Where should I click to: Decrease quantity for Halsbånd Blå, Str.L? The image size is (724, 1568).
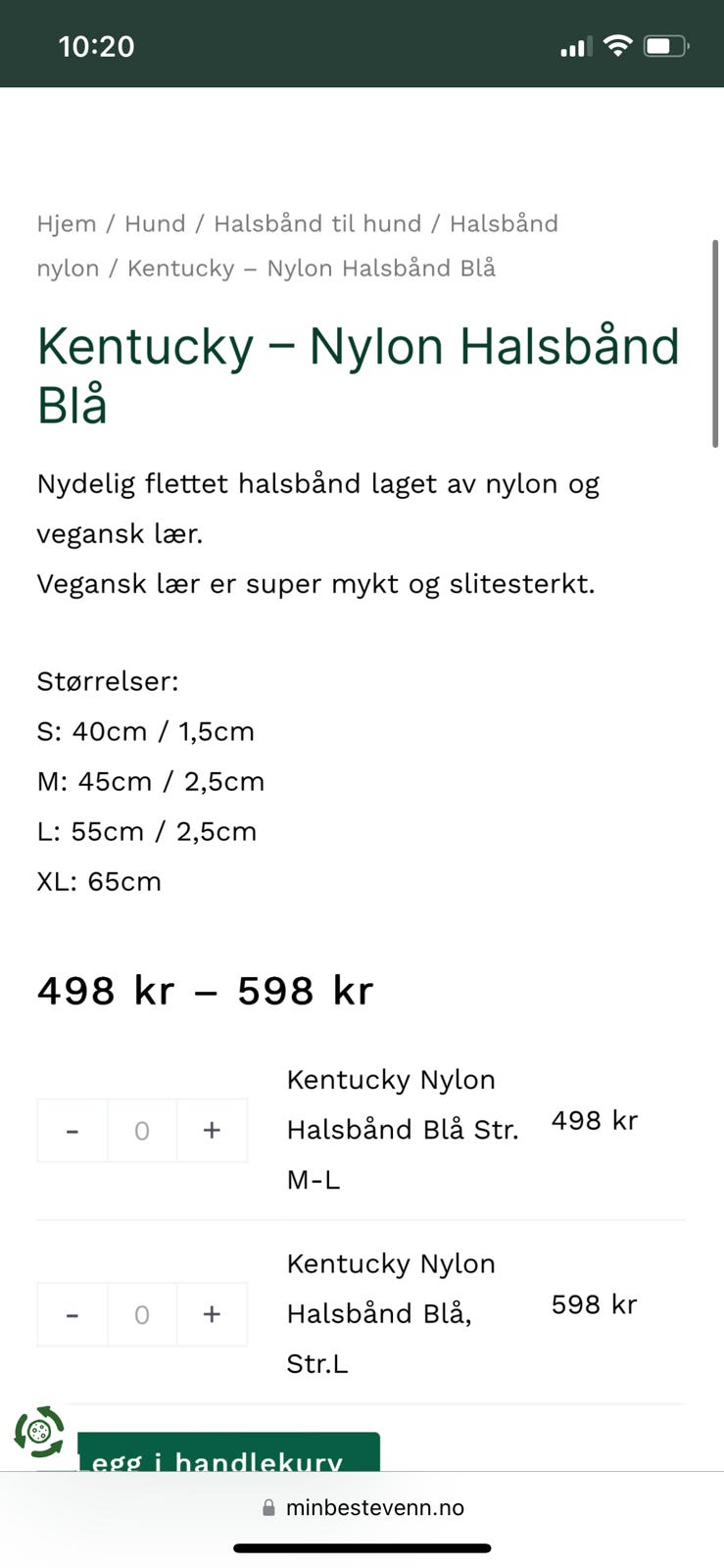pyautogui.click(x=72, y=1315)
